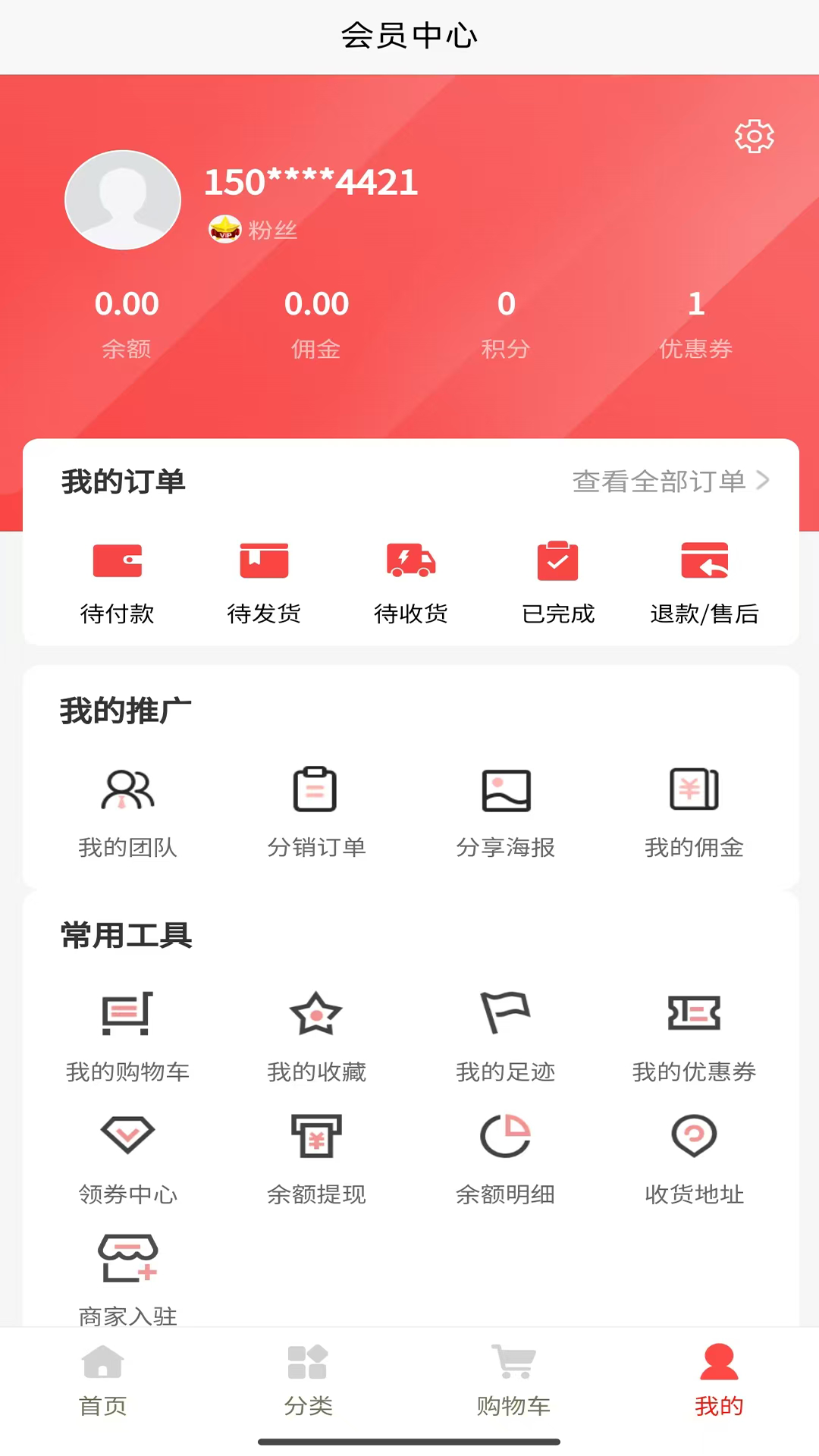Switch to the 购物车 cart tab

[513, 1380]
